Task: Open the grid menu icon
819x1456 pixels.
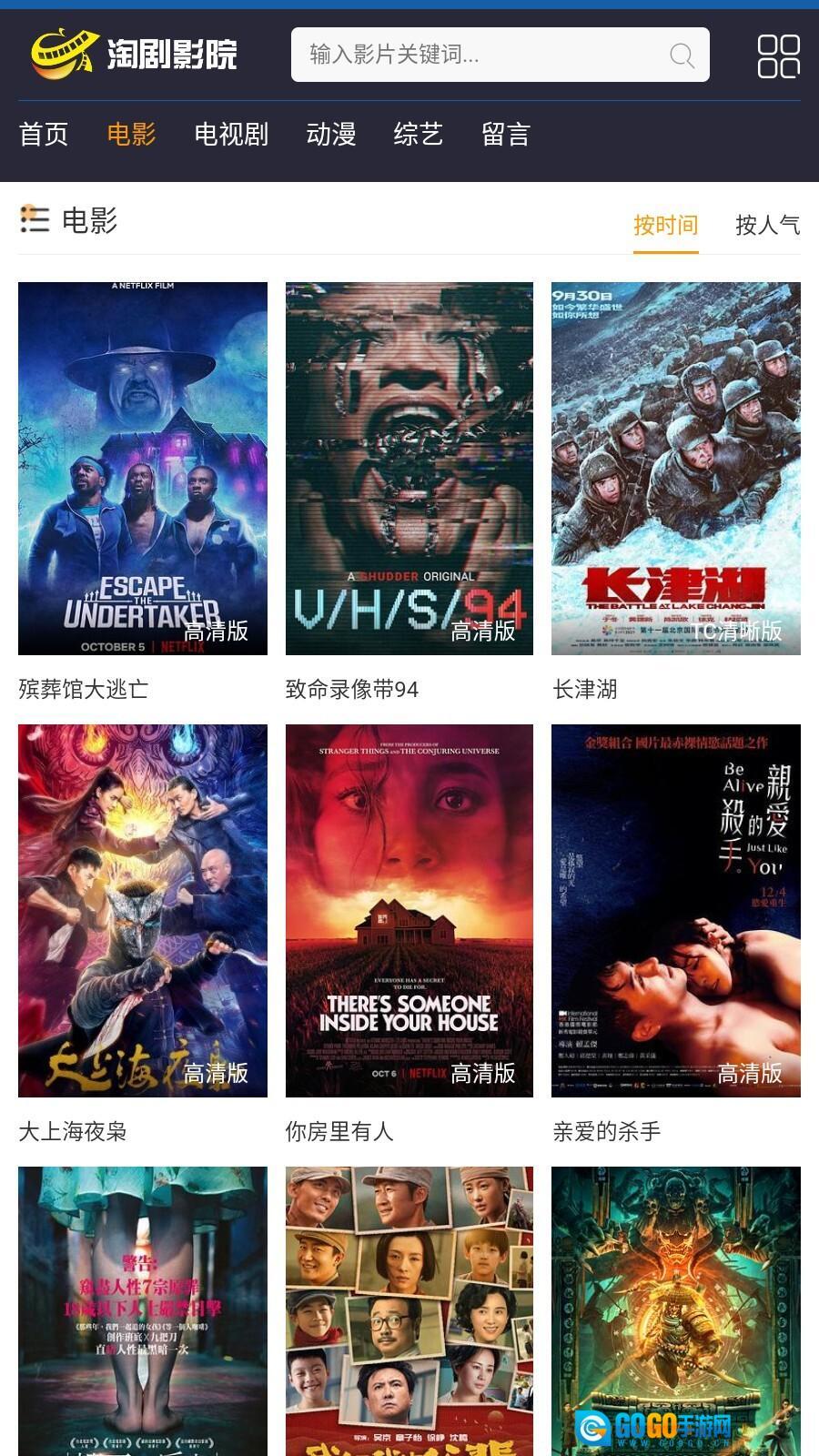Action: [x=778, y=56]
